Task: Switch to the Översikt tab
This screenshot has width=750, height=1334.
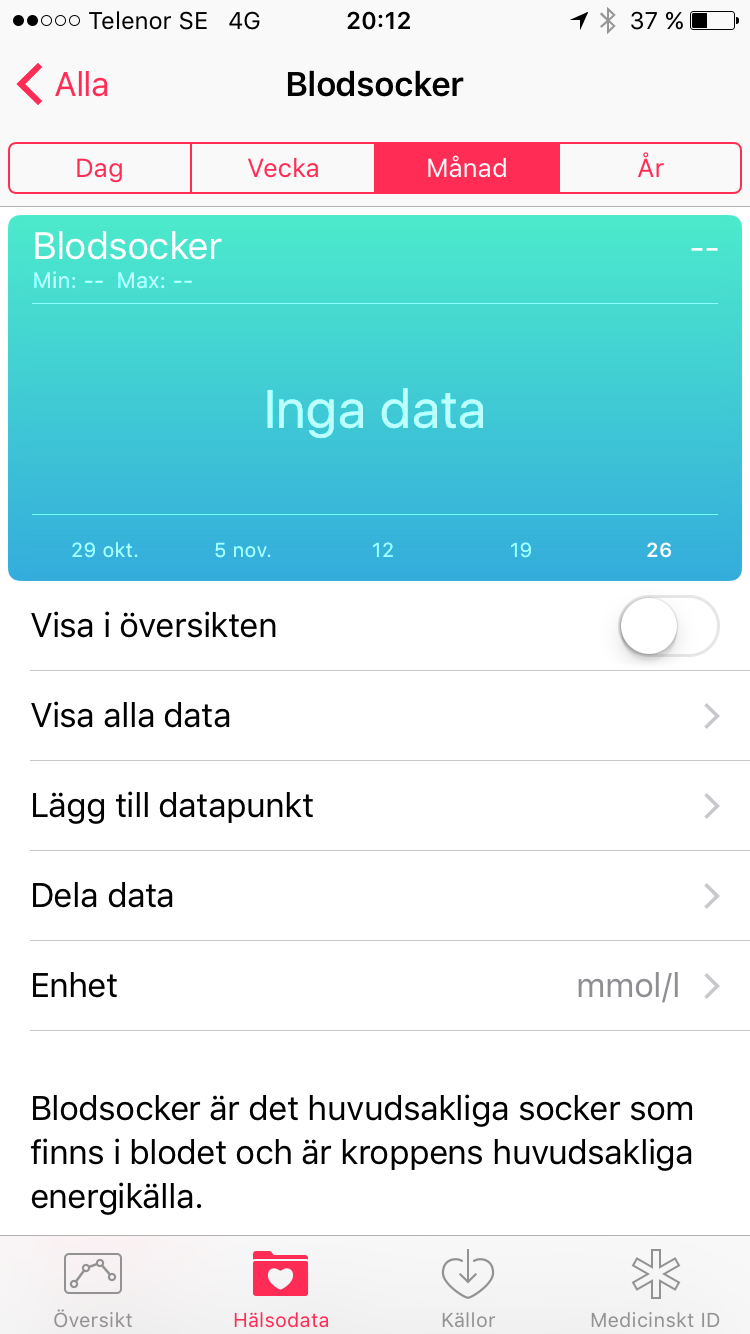Action: [x=93, y=1288]
